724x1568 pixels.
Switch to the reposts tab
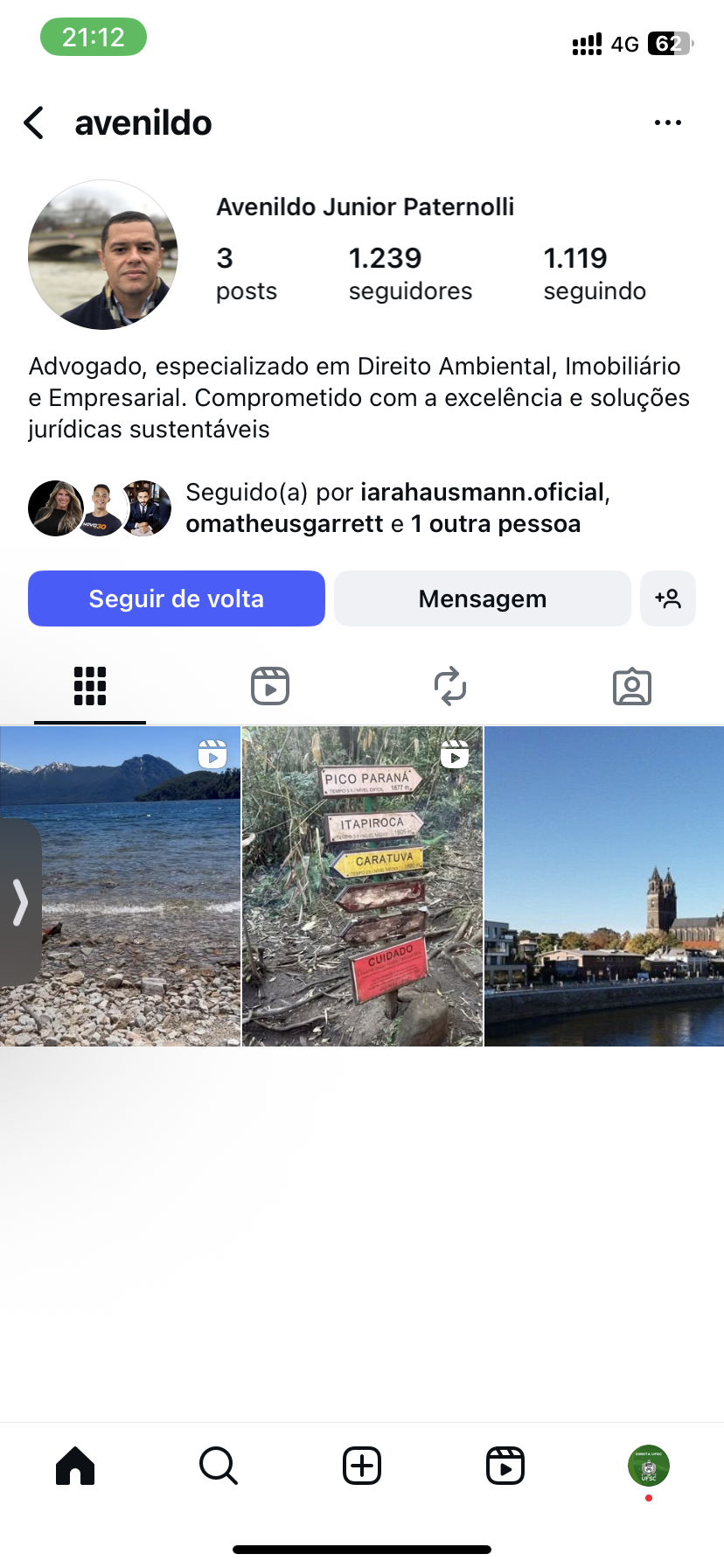tap(450, 686)
